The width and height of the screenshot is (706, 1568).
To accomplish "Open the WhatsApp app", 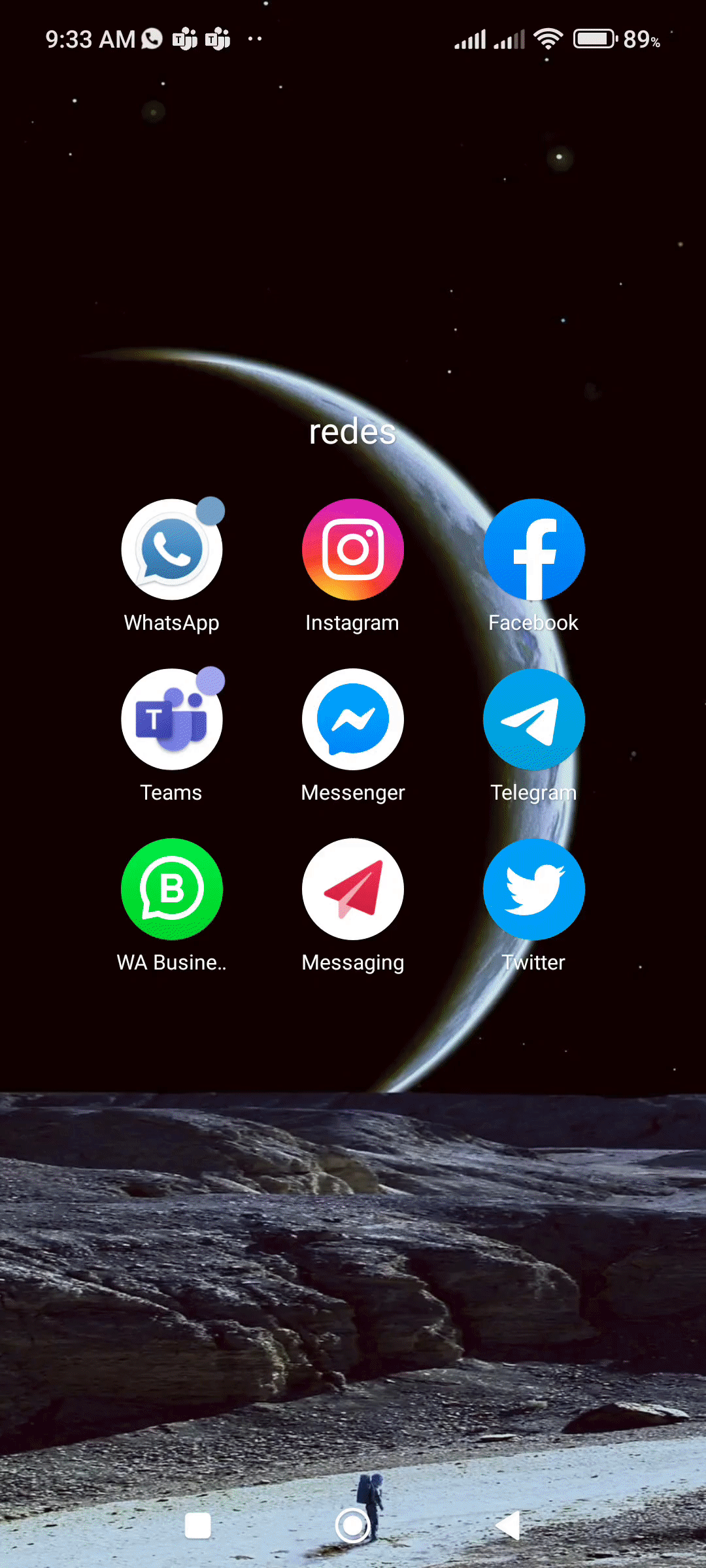I will point(172,549).
